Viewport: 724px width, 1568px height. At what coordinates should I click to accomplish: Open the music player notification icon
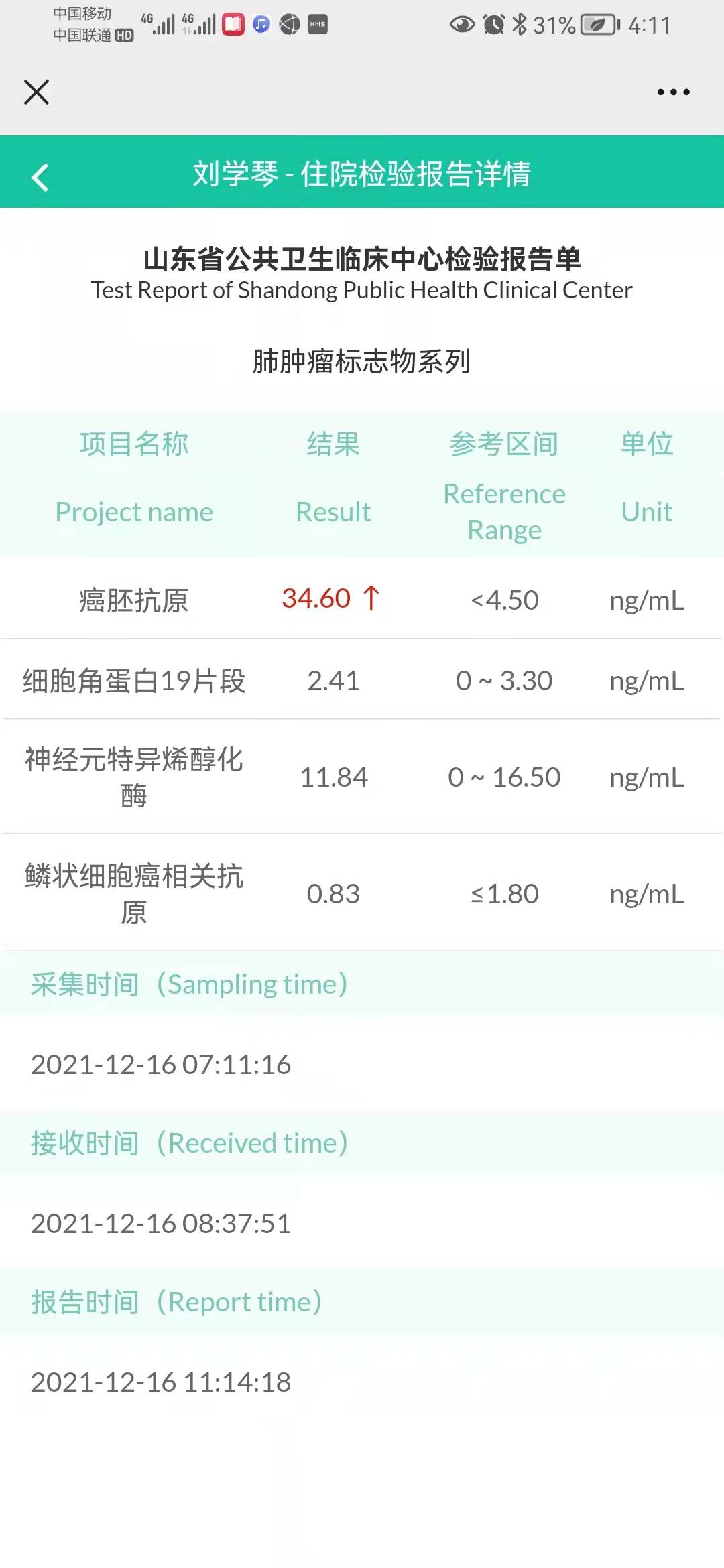pyautogui.click(x=261, y=25)
